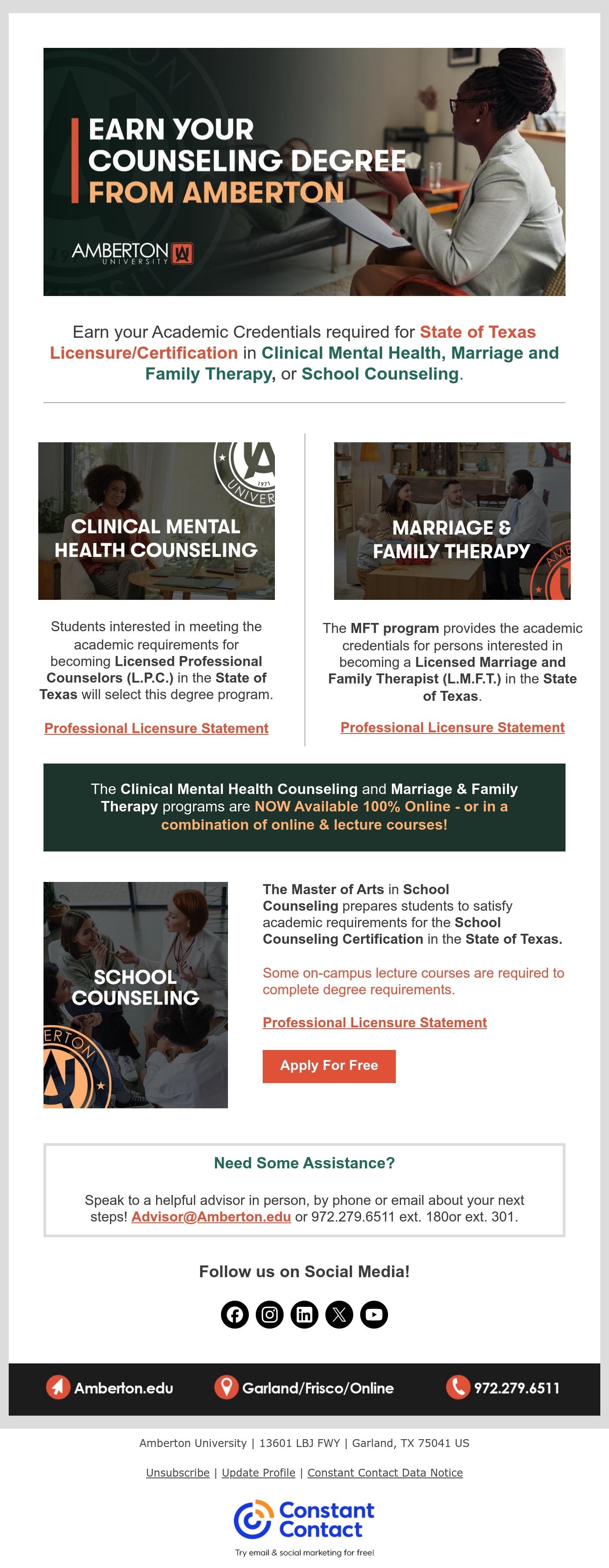Open the Earn Your Counseling Degree banner
This screenshot has width=609, height=1568.
(304, 172)
